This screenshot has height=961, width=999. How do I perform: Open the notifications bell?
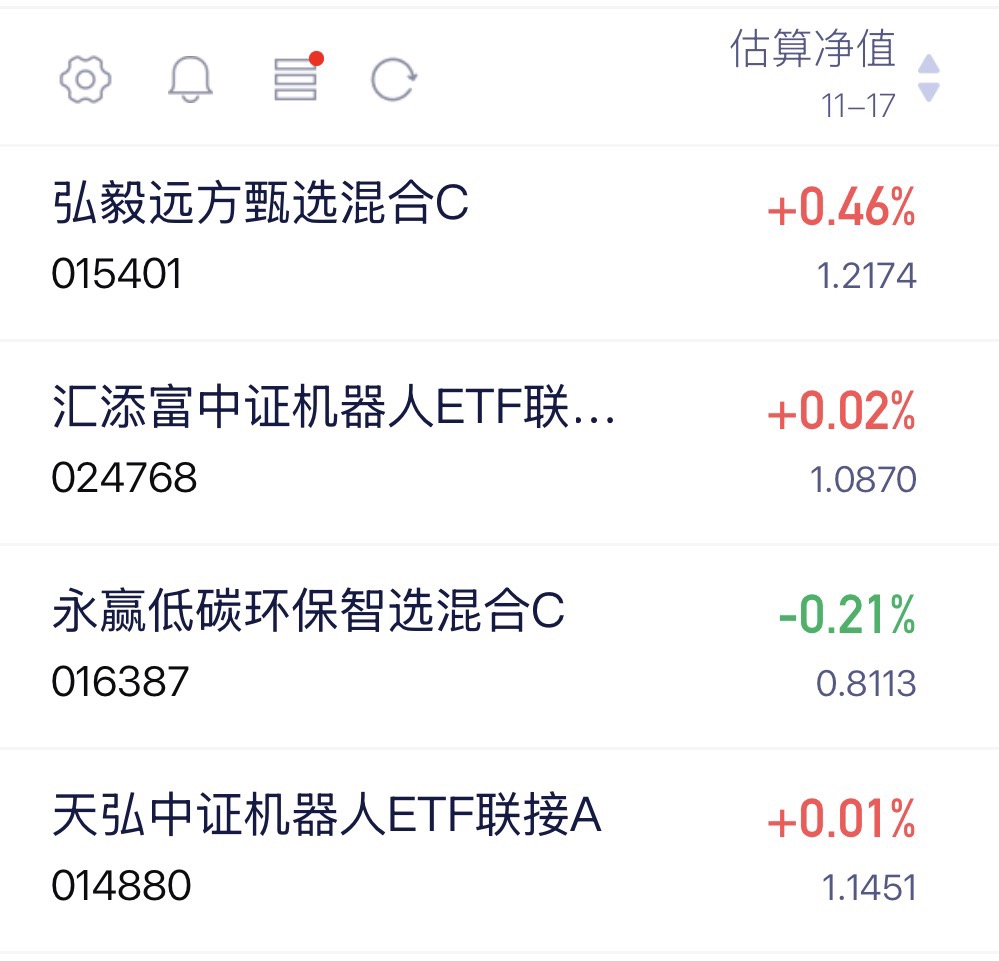click(x=190, y=79)
